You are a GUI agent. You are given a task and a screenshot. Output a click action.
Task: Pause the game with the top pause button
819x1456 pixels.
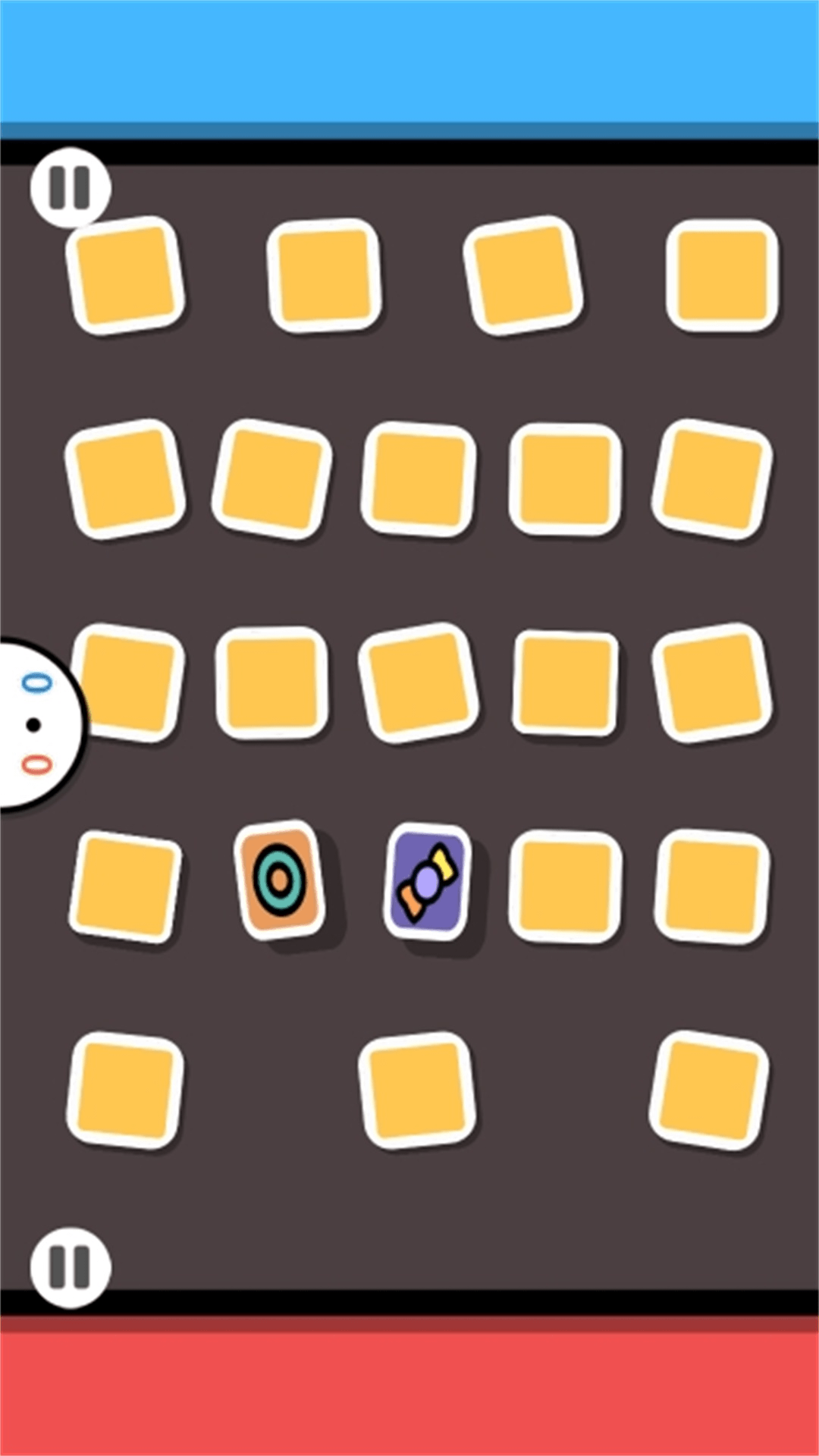(71, 187)
